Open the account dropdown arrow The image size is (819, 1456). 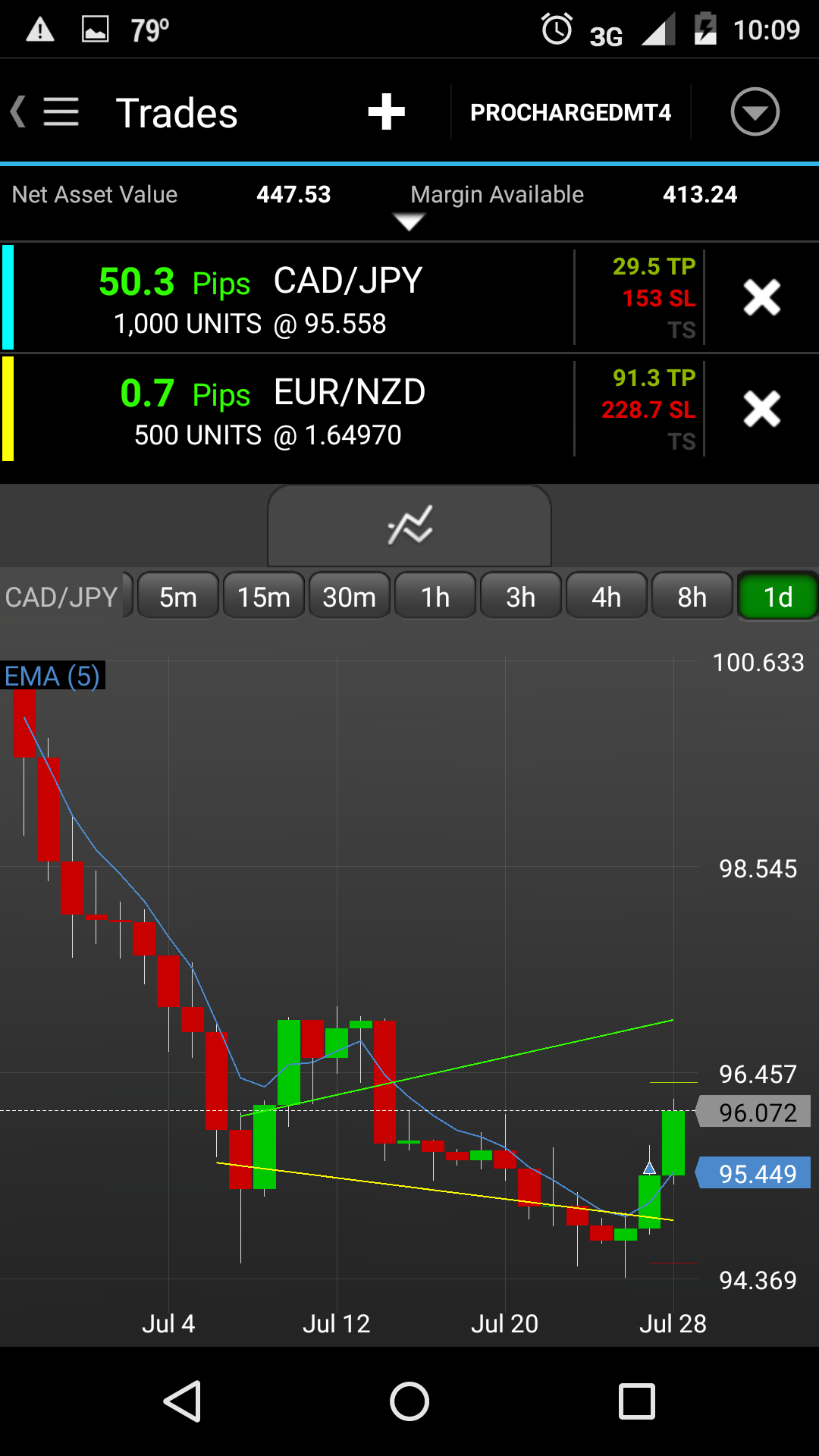coord(755,112)
